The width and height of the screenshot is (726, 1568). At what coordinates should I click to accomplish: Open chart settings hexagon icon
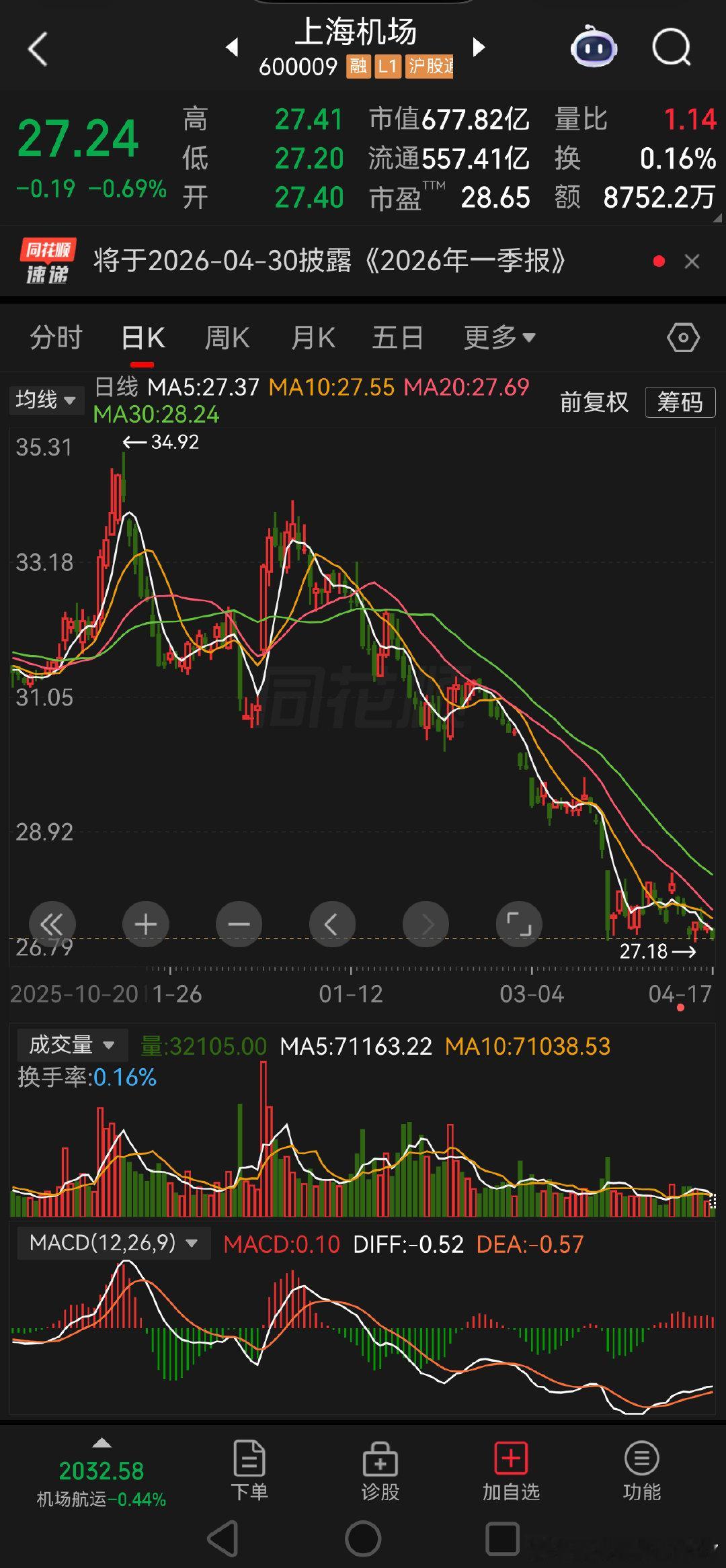tap(683, 337)
